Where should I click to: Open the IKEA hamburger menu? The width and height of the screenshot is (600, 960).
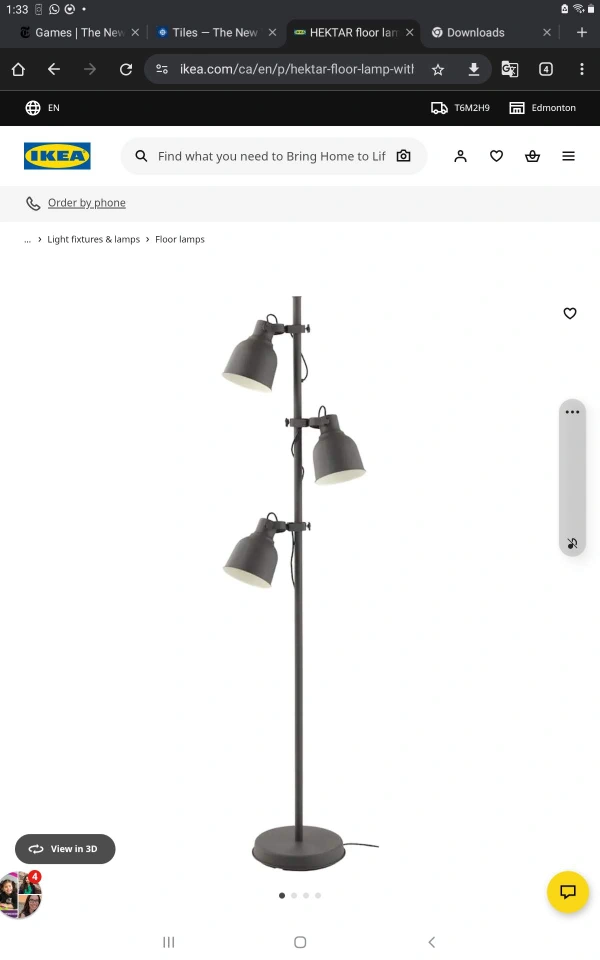[x=569, y=156]
